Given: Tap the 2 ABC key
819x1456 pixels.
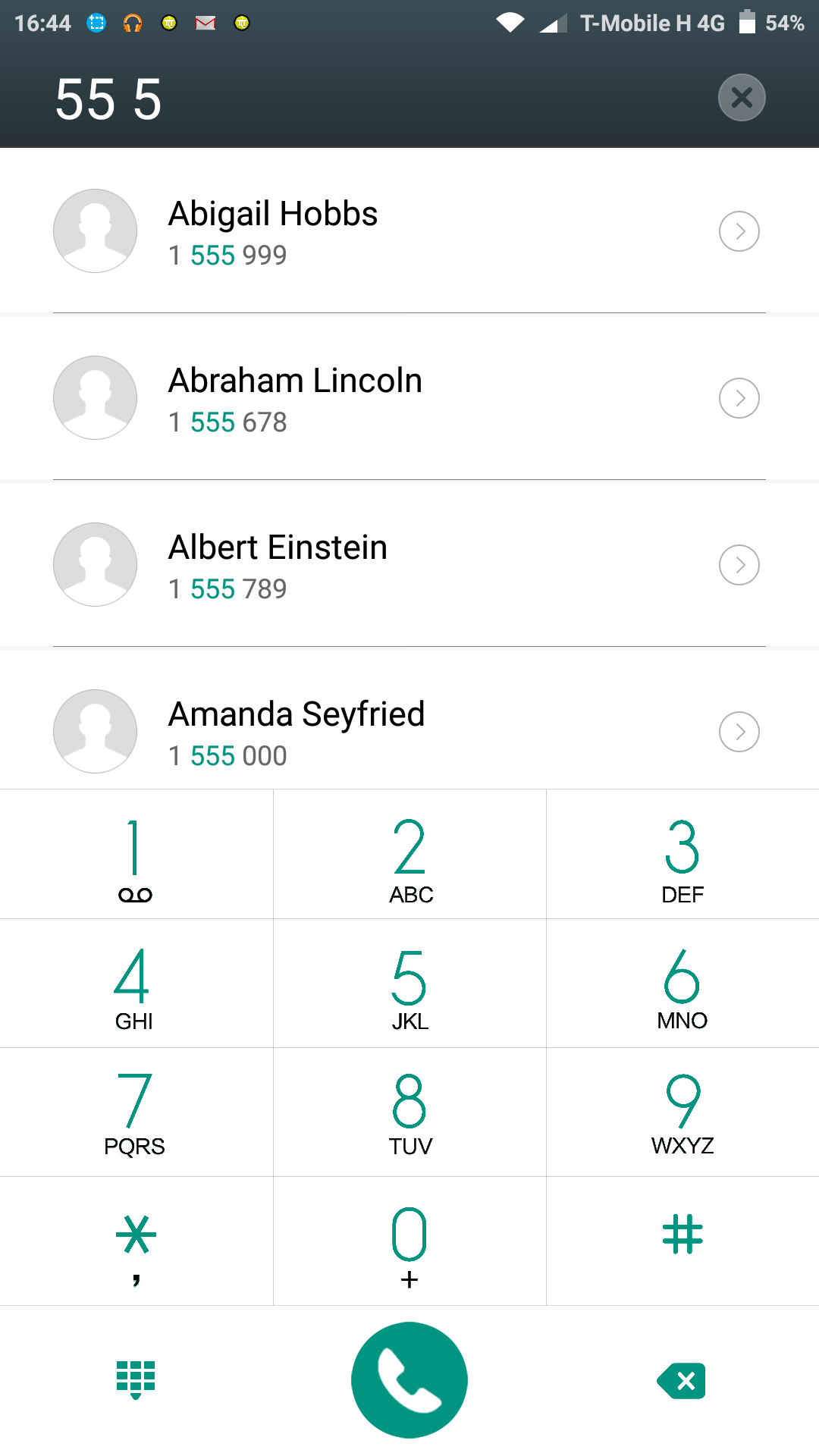Looking at the screenshot, I should pos(409,854).
